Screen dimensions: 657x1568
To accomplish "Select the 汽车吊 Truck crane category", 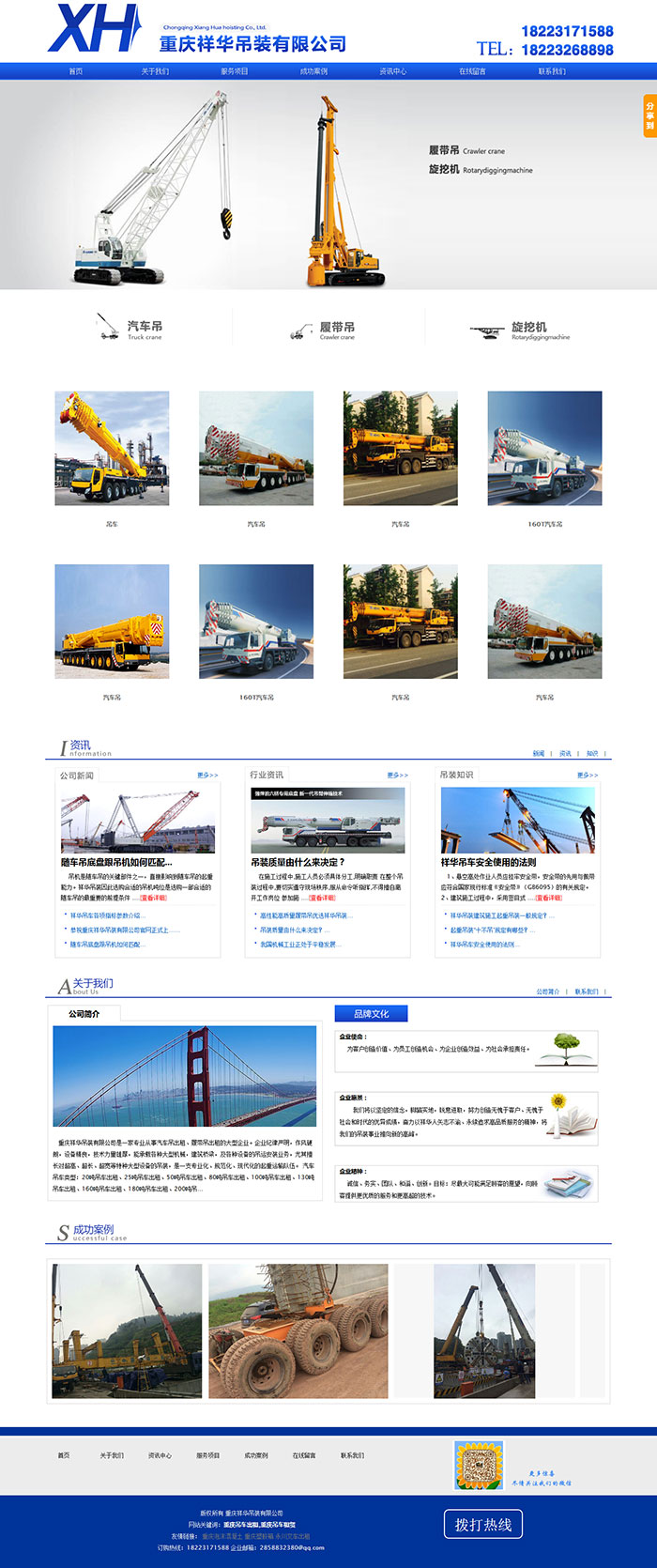I will tap(131, 328).
